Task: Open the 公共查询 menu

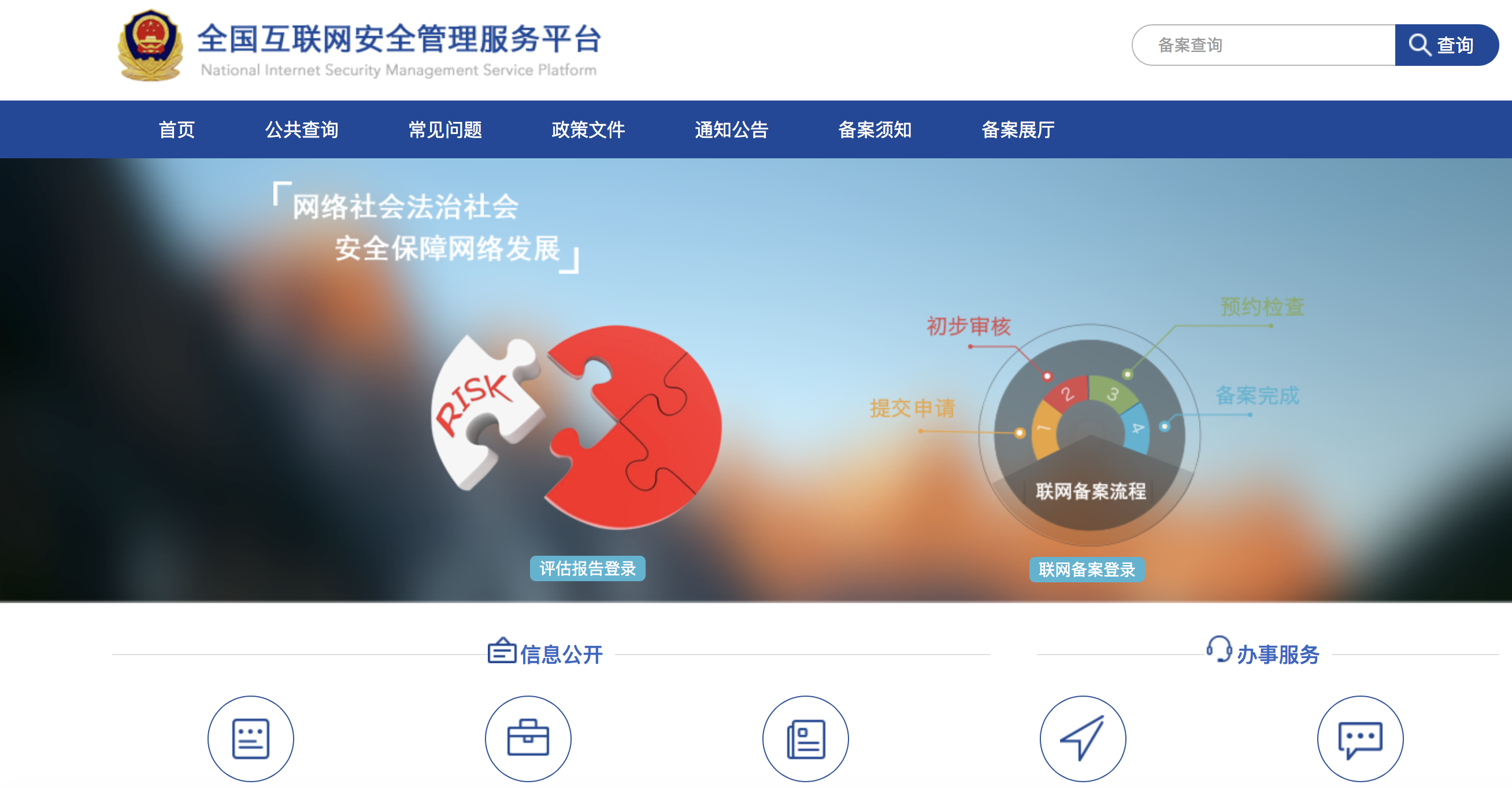Action: tap(302, 129)
